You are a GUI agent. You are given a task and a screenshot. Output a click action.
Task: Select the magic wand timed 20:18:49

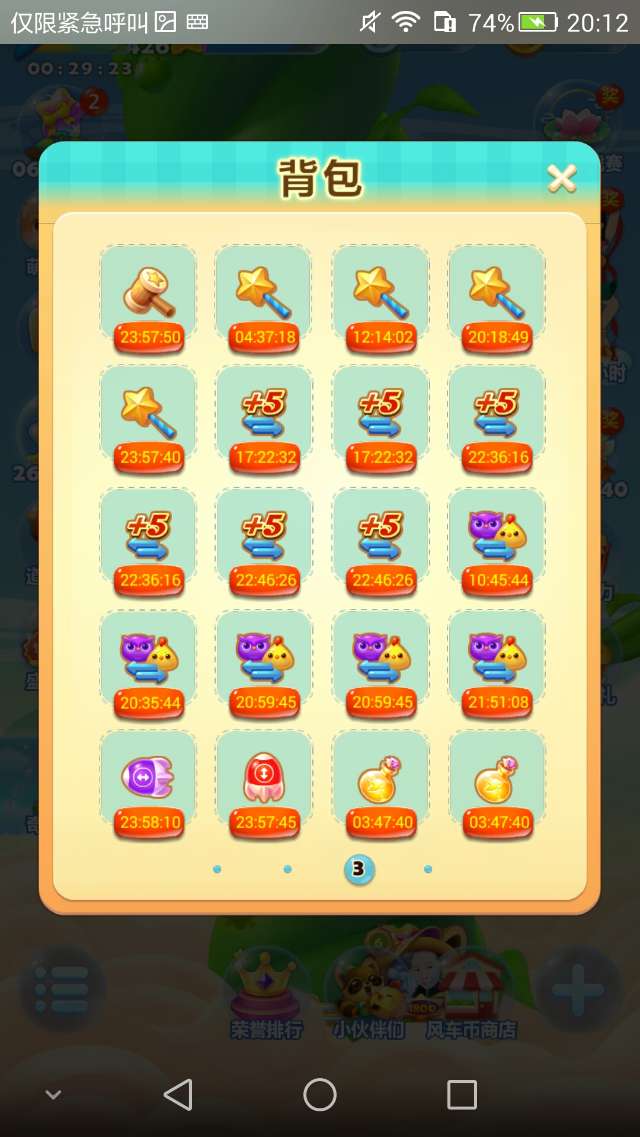pyautogui.click(x=497, y=296)
